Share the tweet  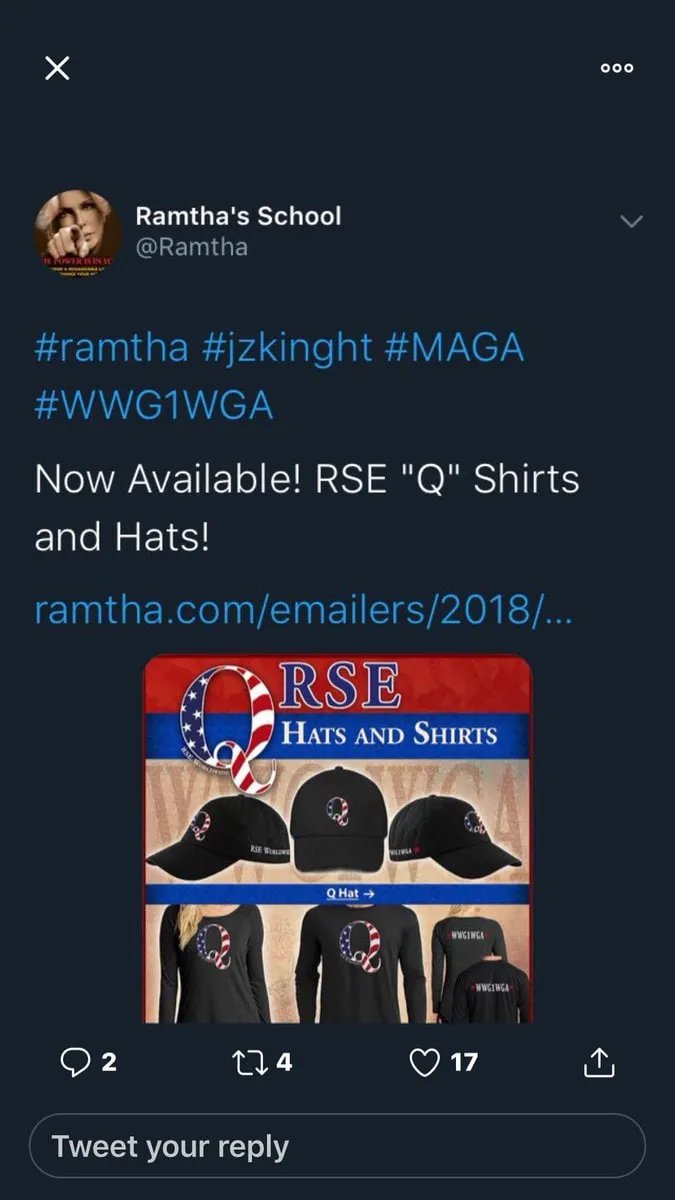coord(598,1062)
